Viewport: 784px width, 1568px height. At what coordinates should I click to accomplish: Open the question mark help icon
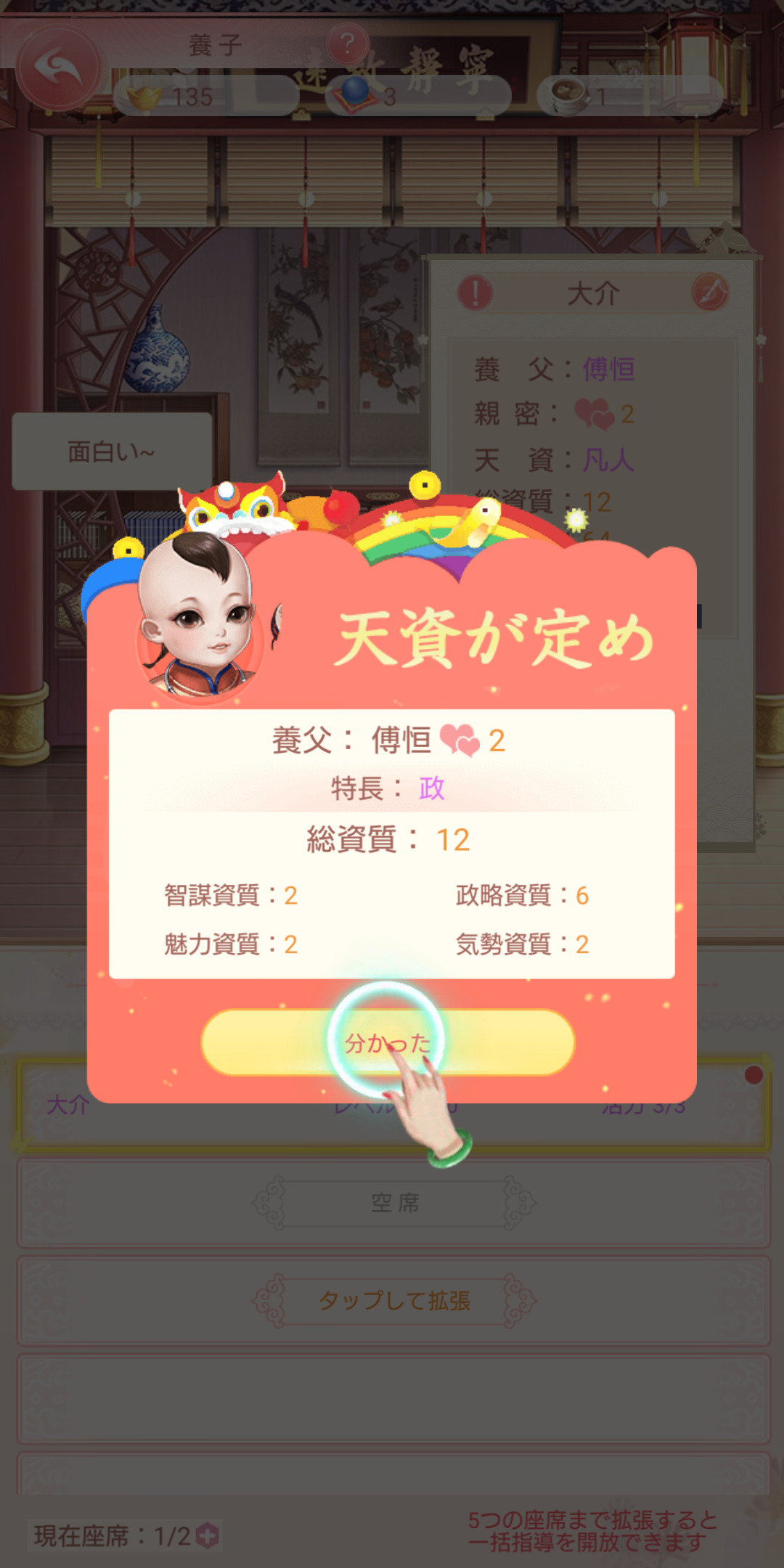point(348,45)
